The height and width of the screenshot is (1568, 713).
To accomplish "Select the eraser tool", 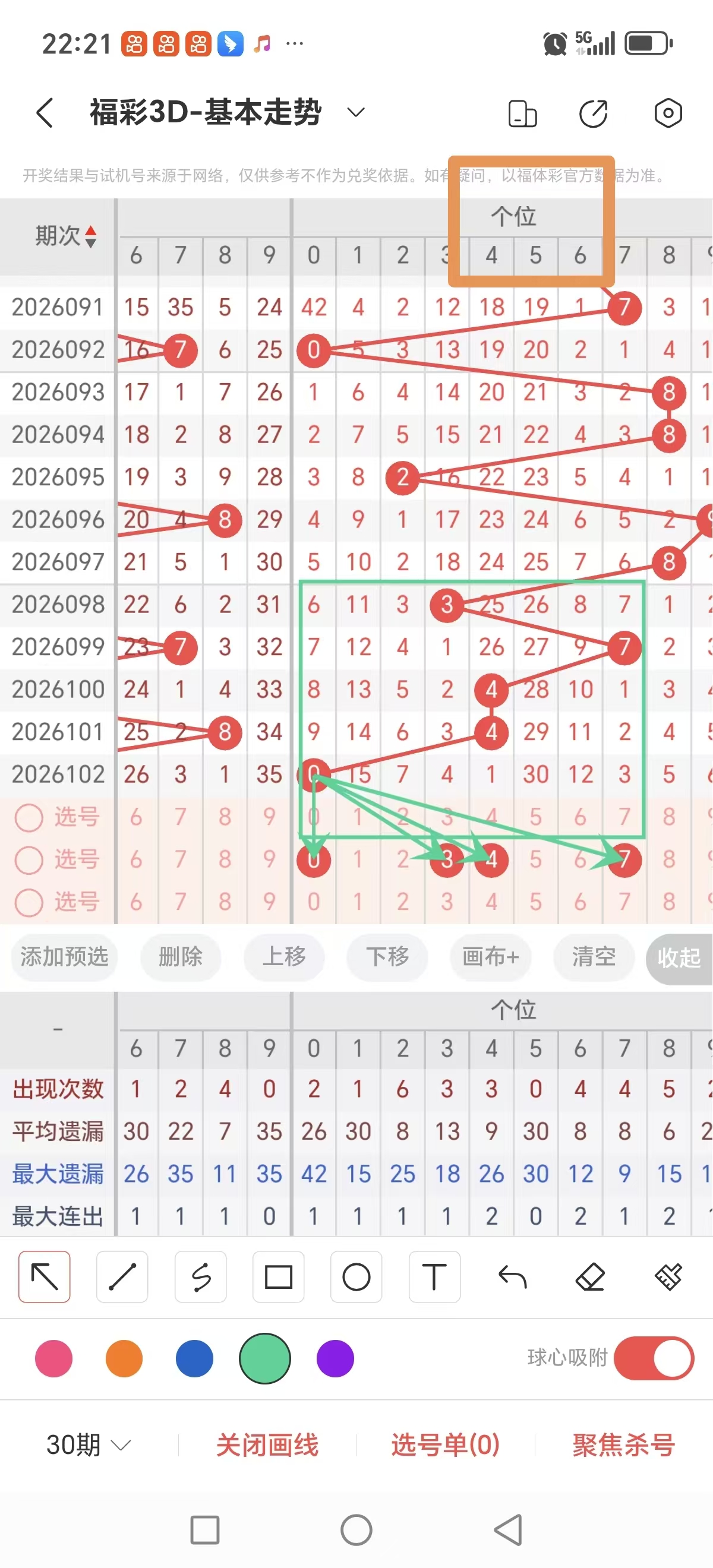I will click(590, 1278).
